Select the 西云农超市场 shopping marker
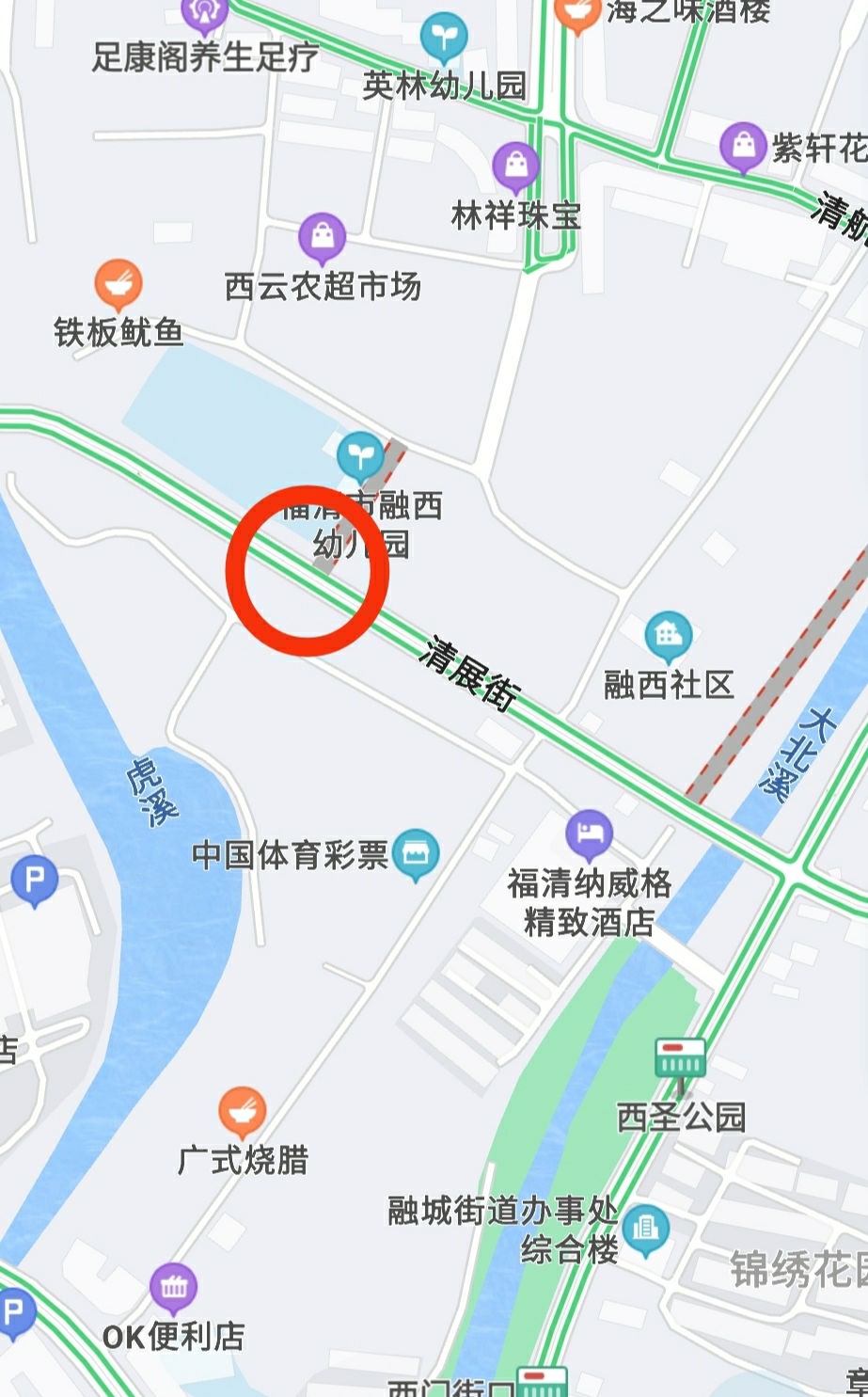Screen dimensions: 868x1397 [322, 237]
